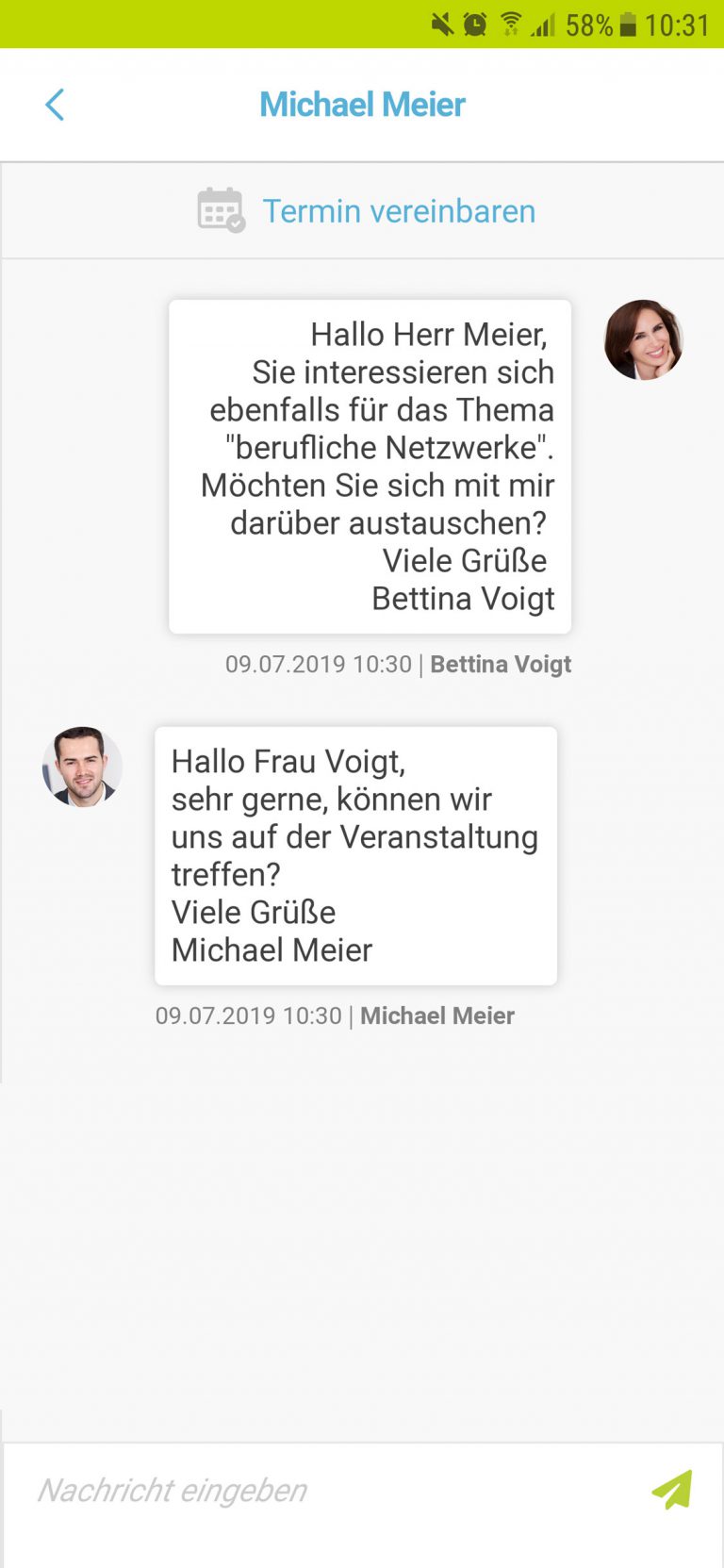Tap the Michael Meier sender name below his message
This screenshot has height=1568, width=724.
(437, 1015)
